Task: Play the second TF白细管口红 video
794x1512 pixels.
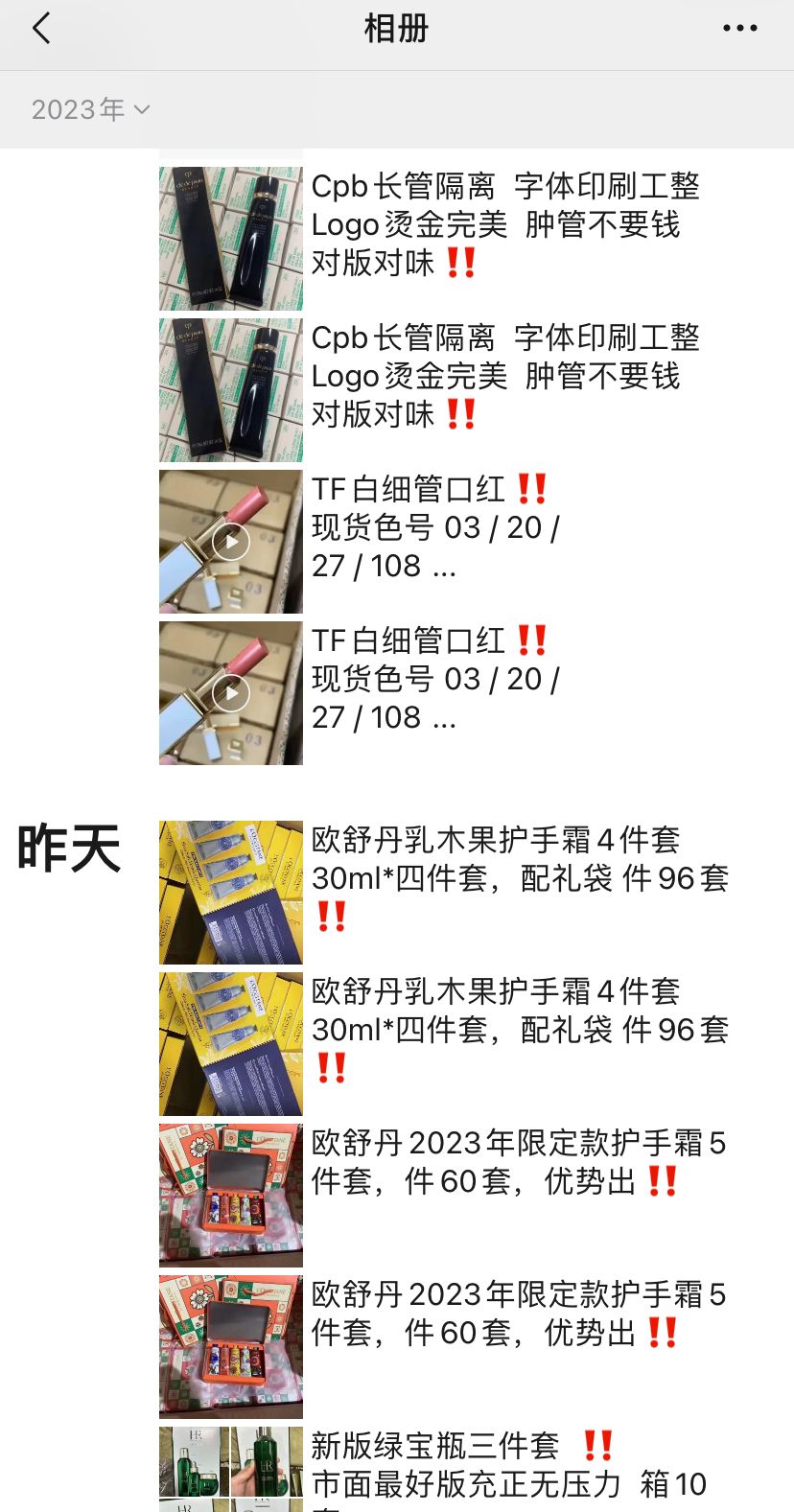Action: tap(231, 693)
